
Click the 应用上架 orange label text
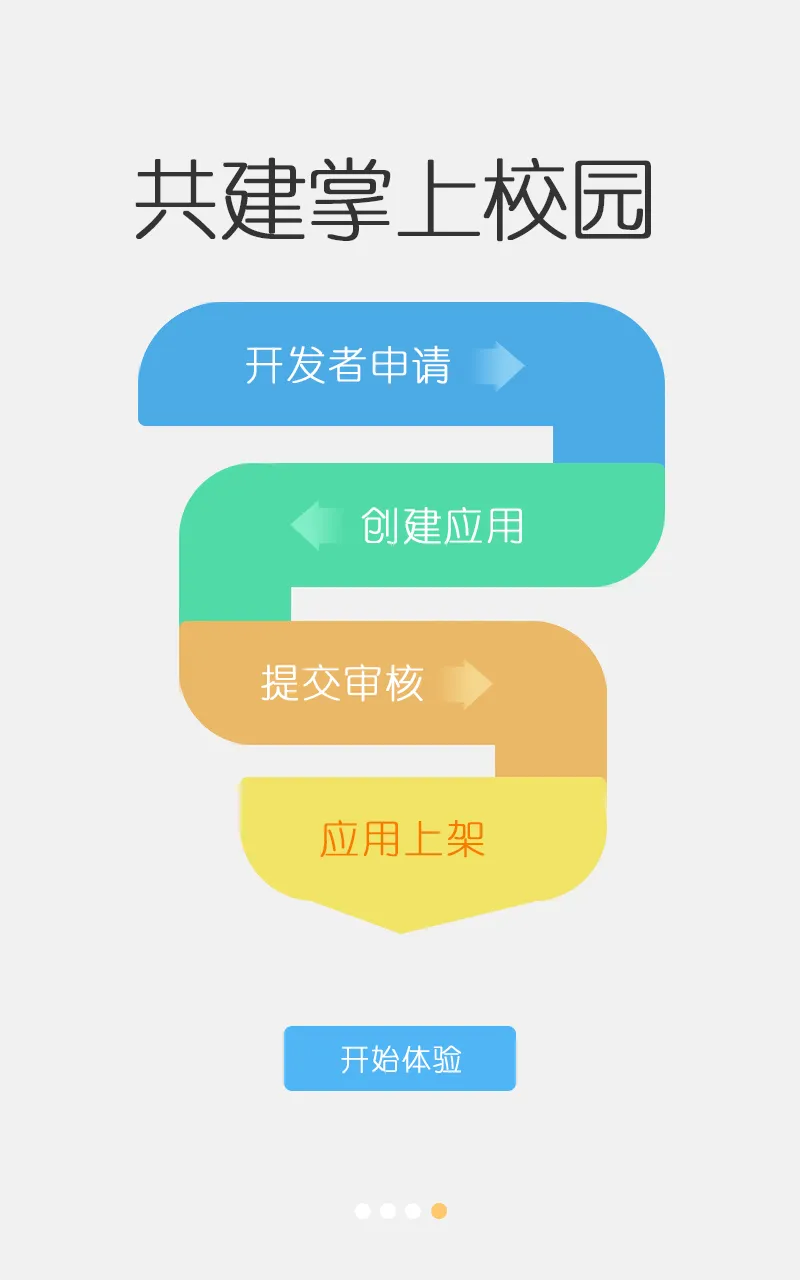[404, 840]
